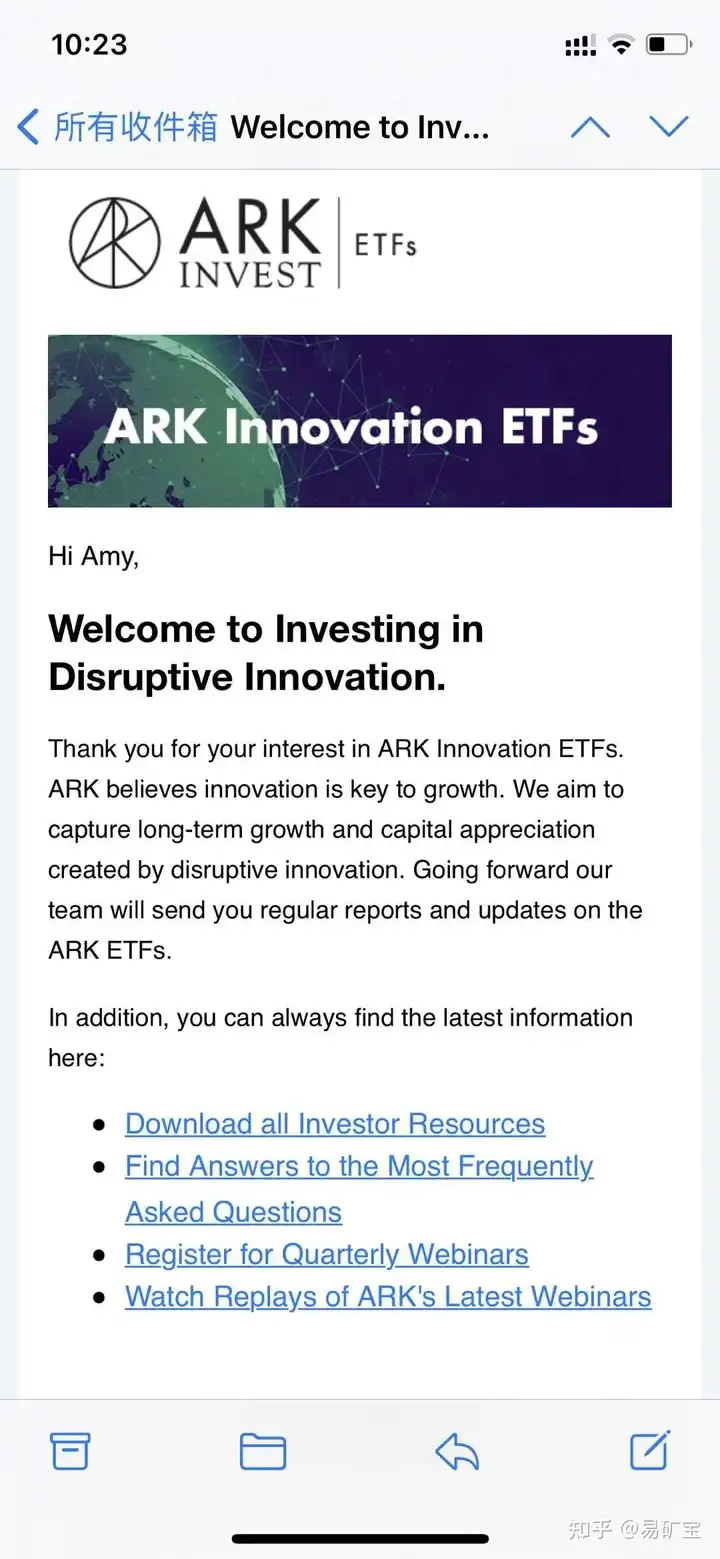Reply to this email
This screenshot has height=1559, width=720.
coord(457,1451)
